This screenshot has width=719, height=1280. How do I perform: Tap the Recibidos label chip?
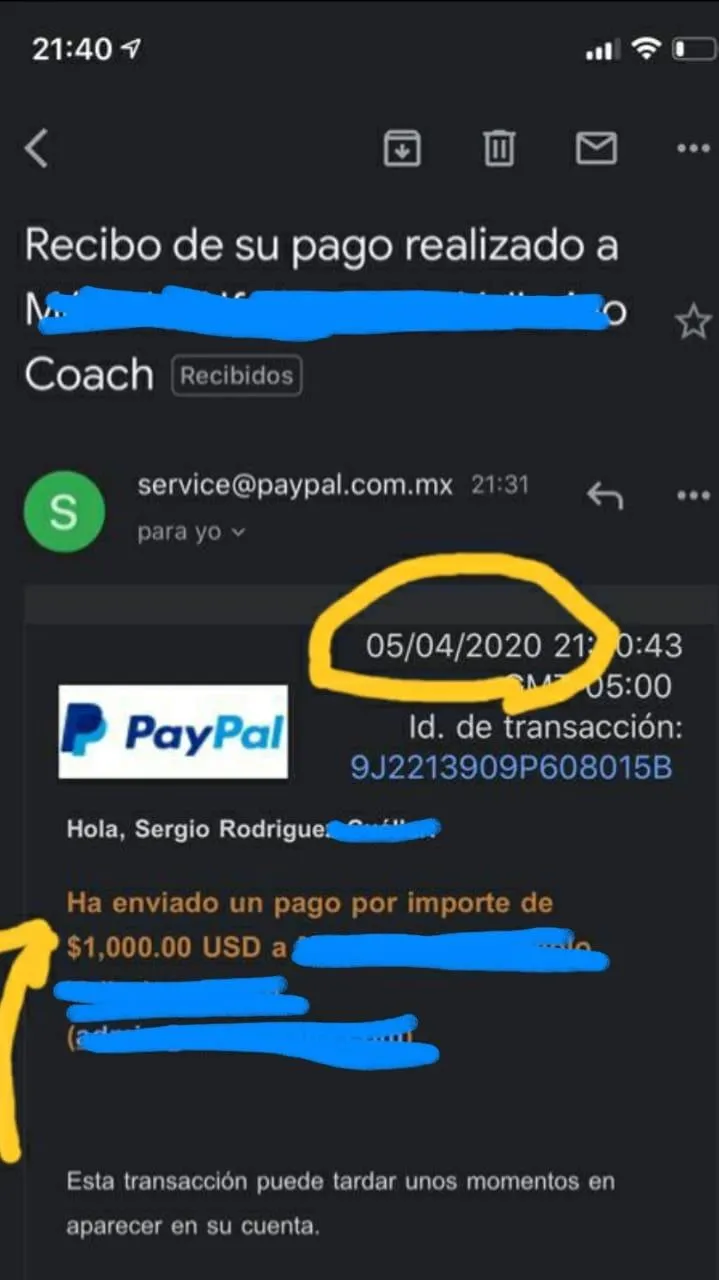point(237,376)
